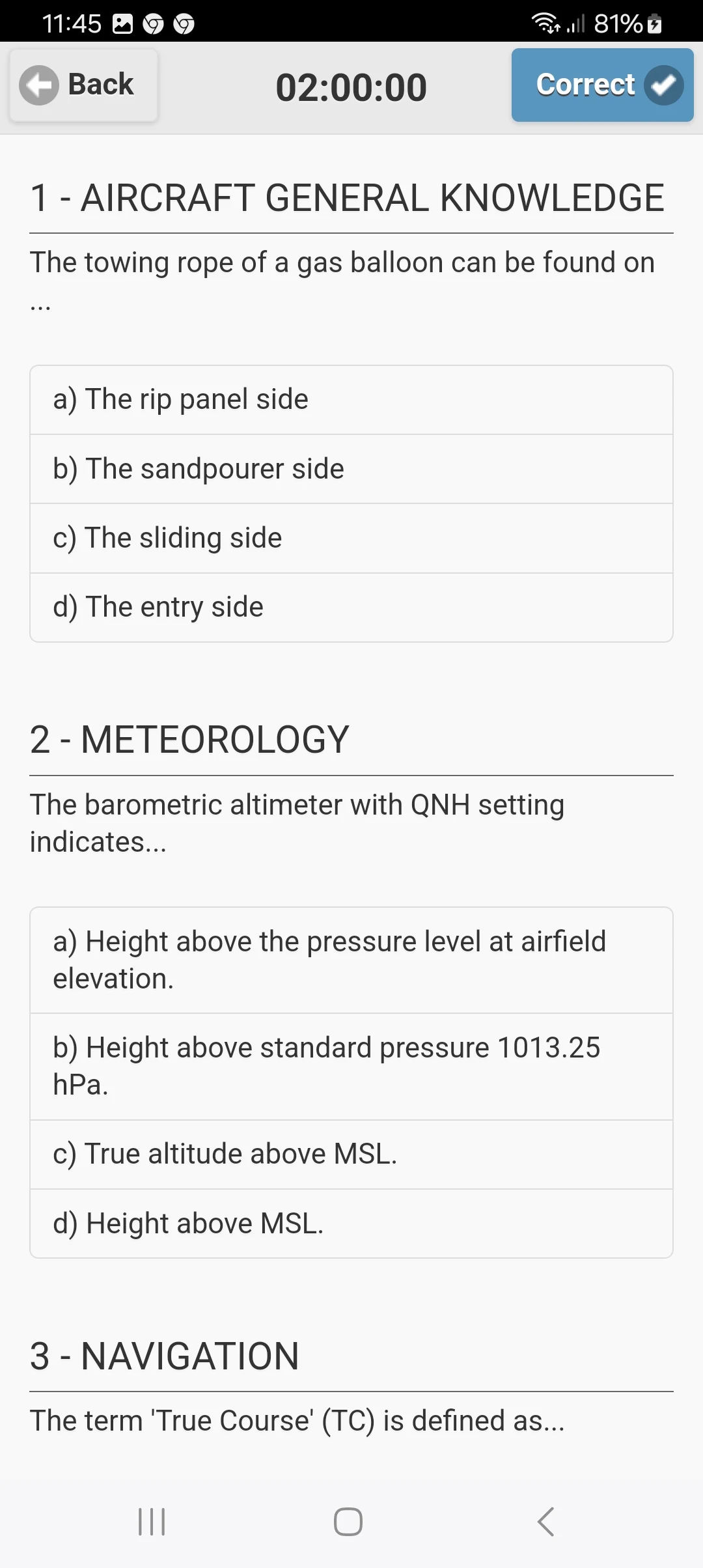Choose 'The sandpourer side' option
The image size is (703, 1568).
click(351, 469)
